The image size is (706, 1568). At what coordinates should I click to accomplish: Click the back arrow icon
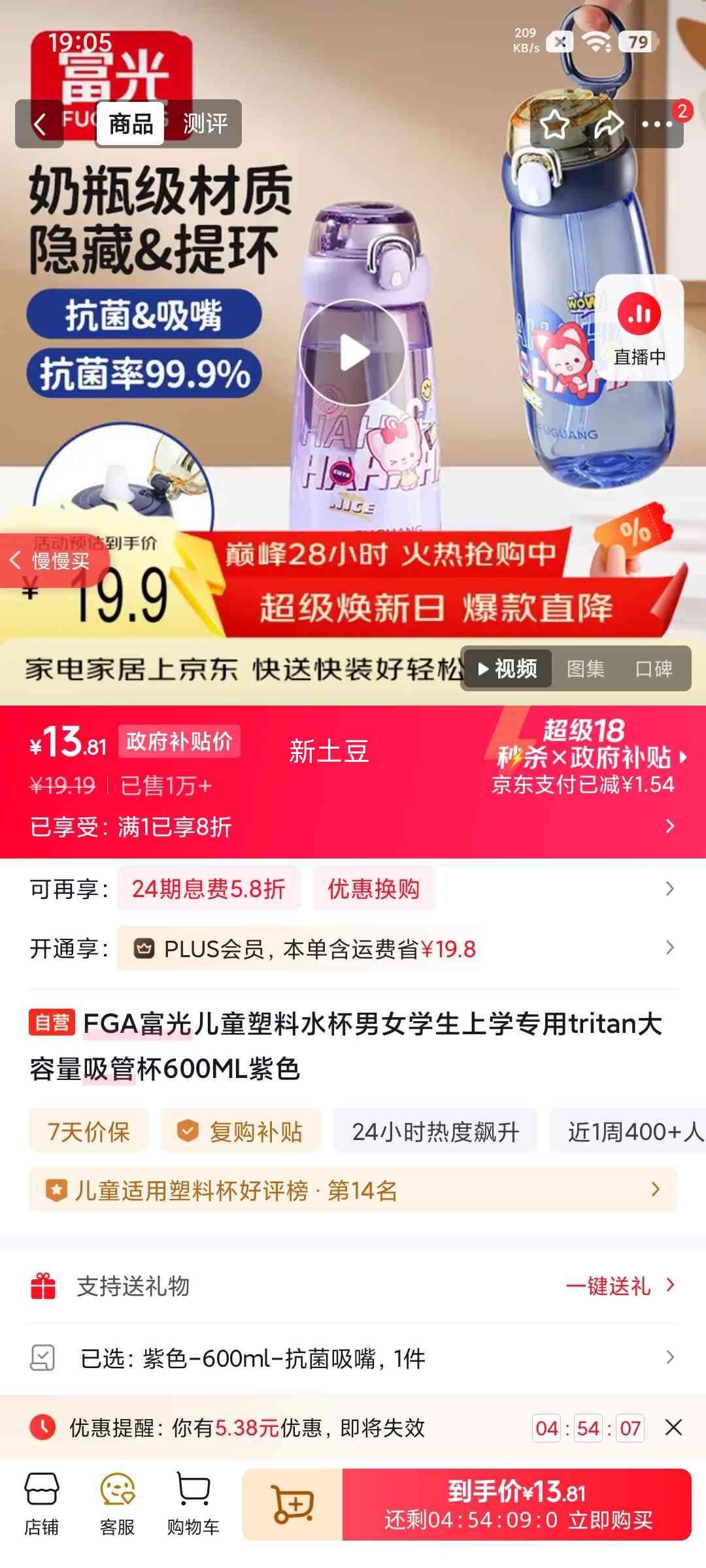point(41,124)
